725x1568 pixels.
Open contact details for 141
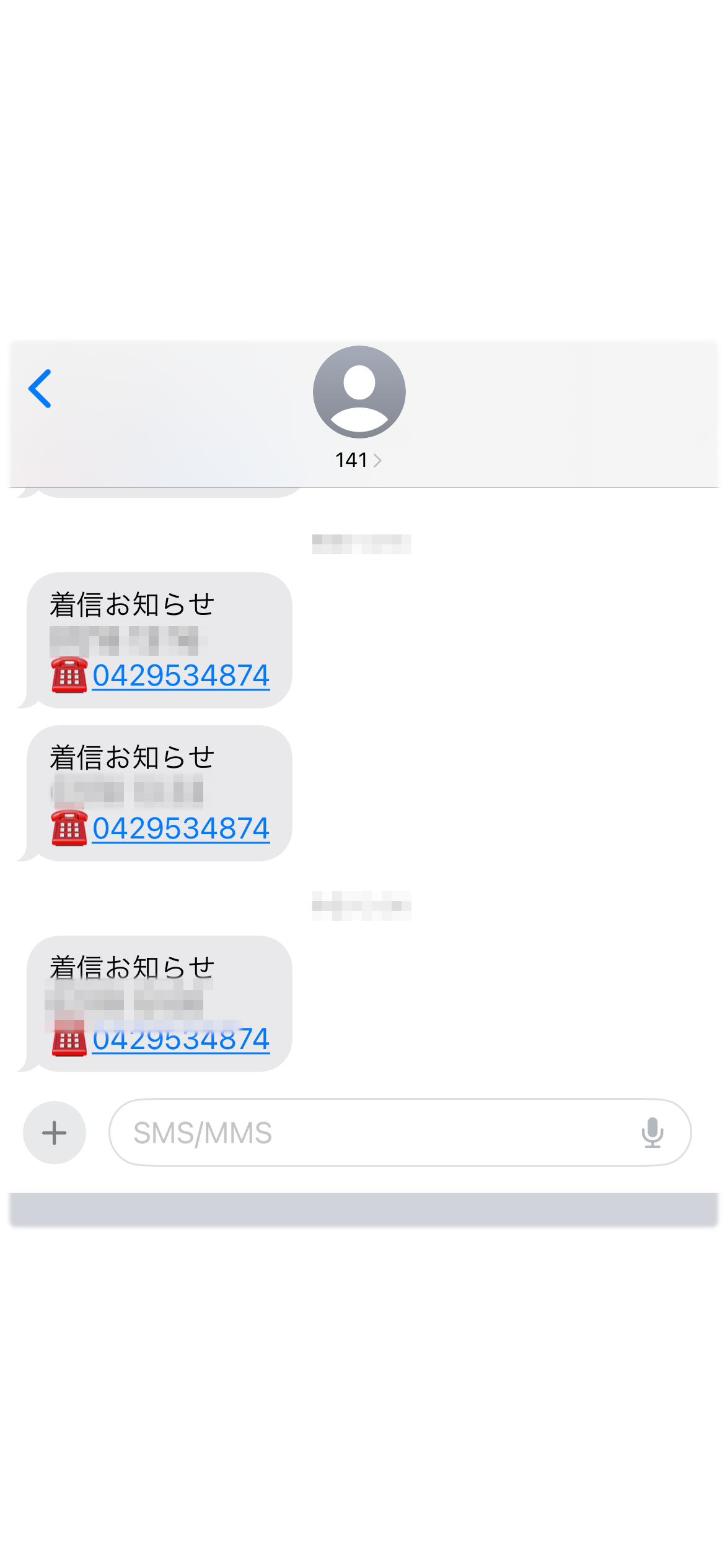[358, 460]
